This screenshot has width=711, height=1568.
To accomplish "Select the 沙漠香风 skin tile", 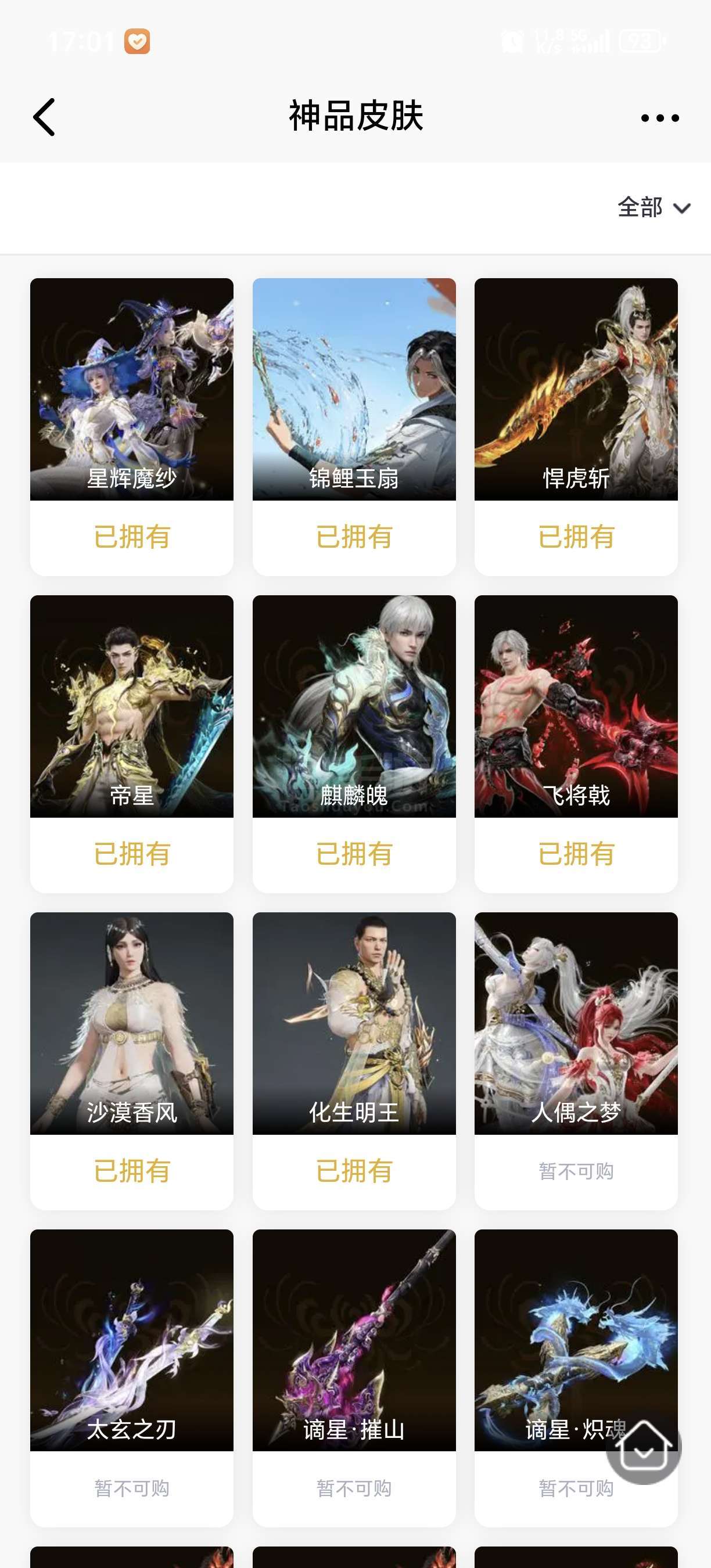I will coord(131,1061).
